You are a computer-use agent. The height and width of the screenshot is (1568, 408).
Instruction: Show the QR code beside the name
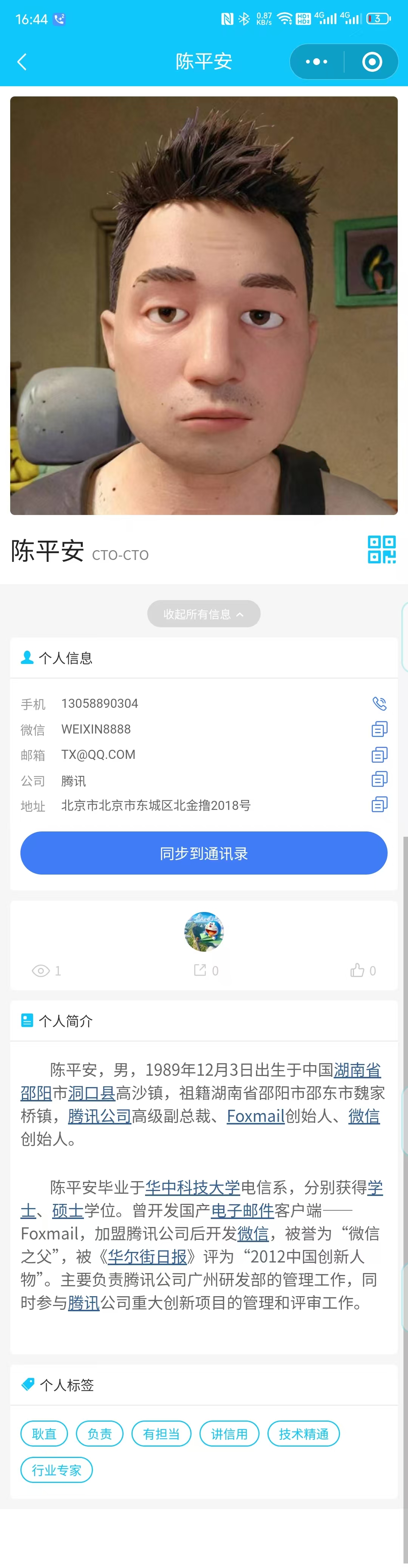point(381,550)
